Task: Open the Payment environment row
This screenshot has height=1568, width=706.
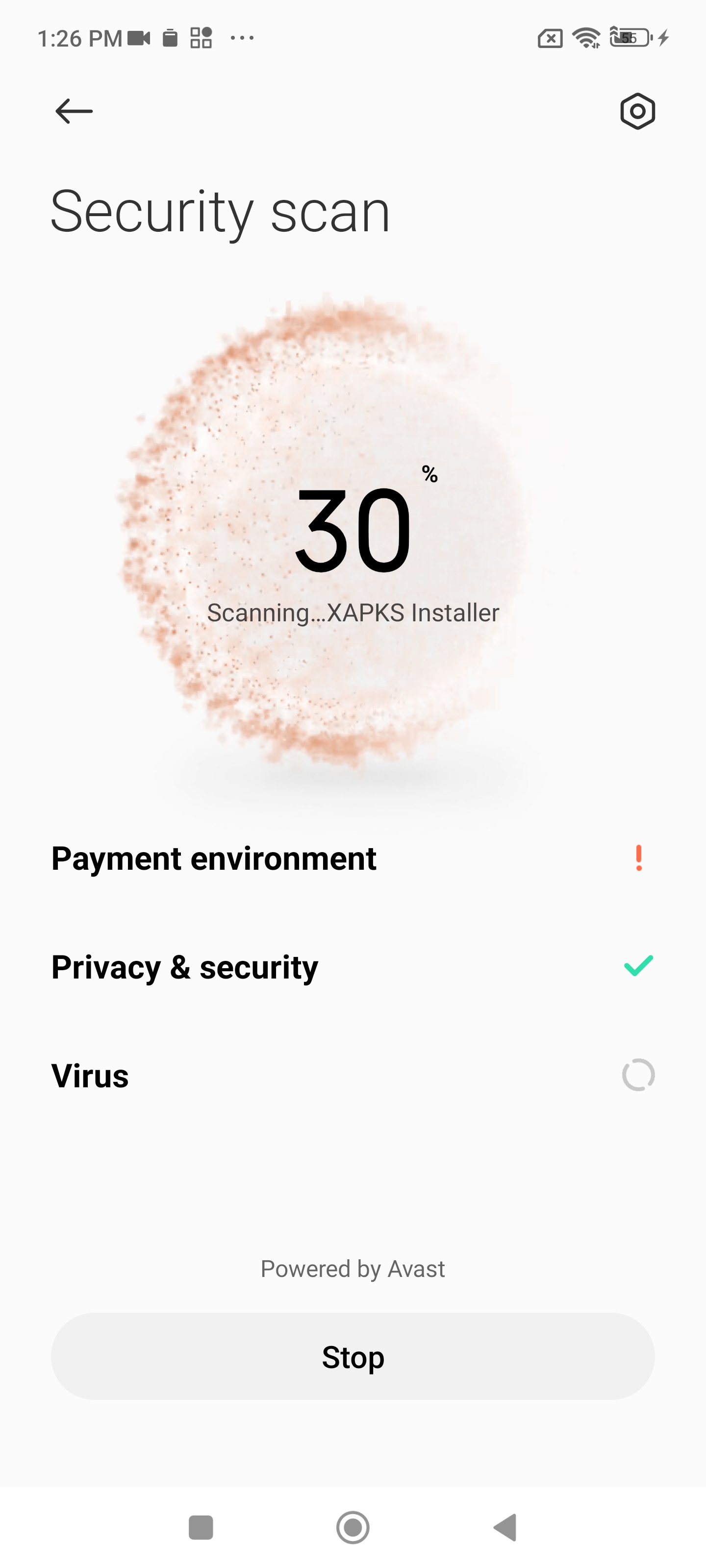Action: [x=353, y=859]
